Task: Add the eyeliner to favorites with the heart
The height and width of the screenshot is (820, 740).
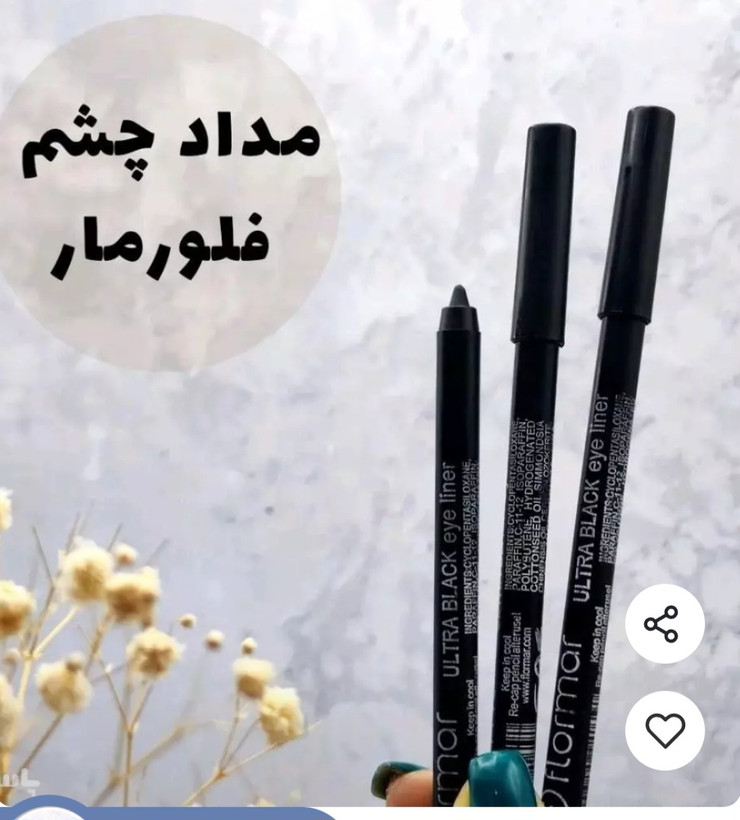Action: (x=664, y=730)
